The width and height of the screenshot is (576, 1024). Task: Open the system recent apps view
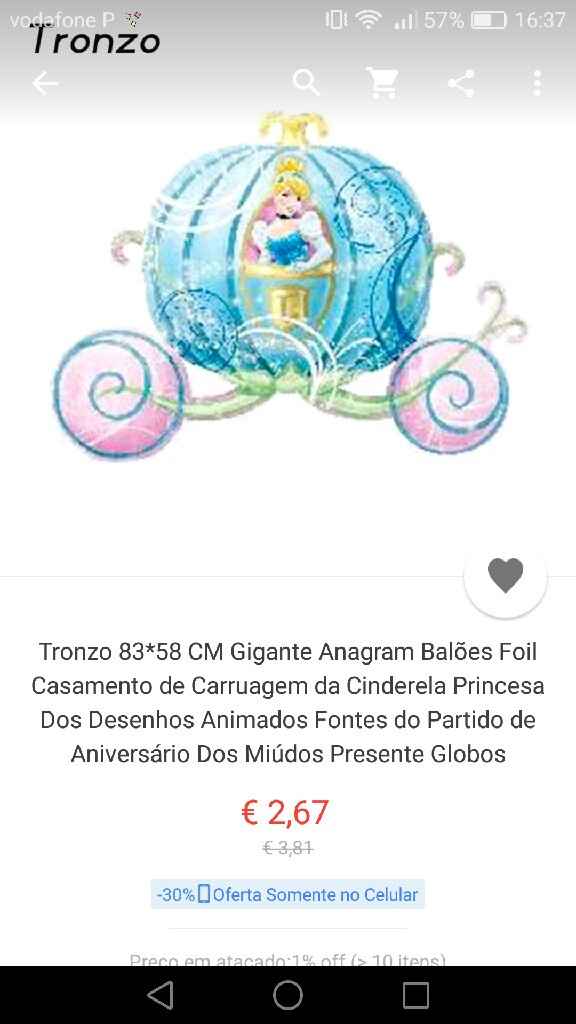tap(415, 995)
